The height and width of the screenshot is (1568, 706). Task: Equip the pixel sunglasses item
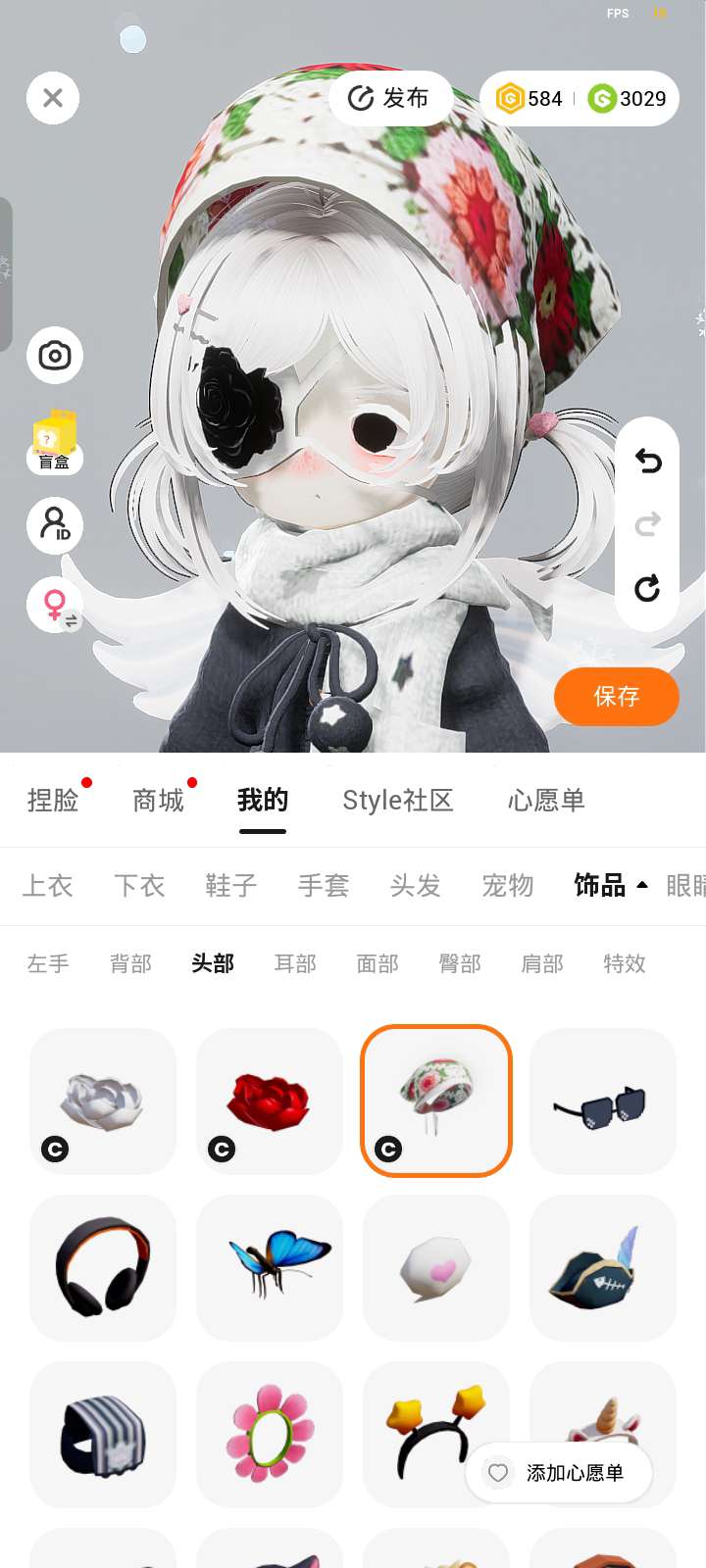click(603, 1101)
